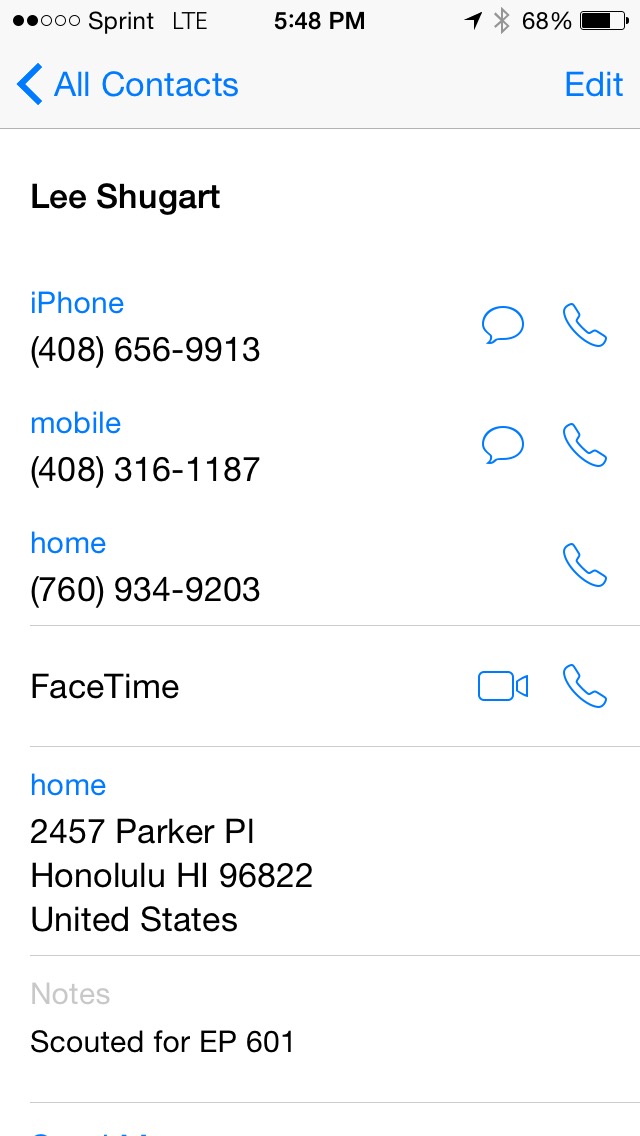Call the home number (760) 934-9203
Viewport: 640px width, 1136px height.
tap(585, 566)
